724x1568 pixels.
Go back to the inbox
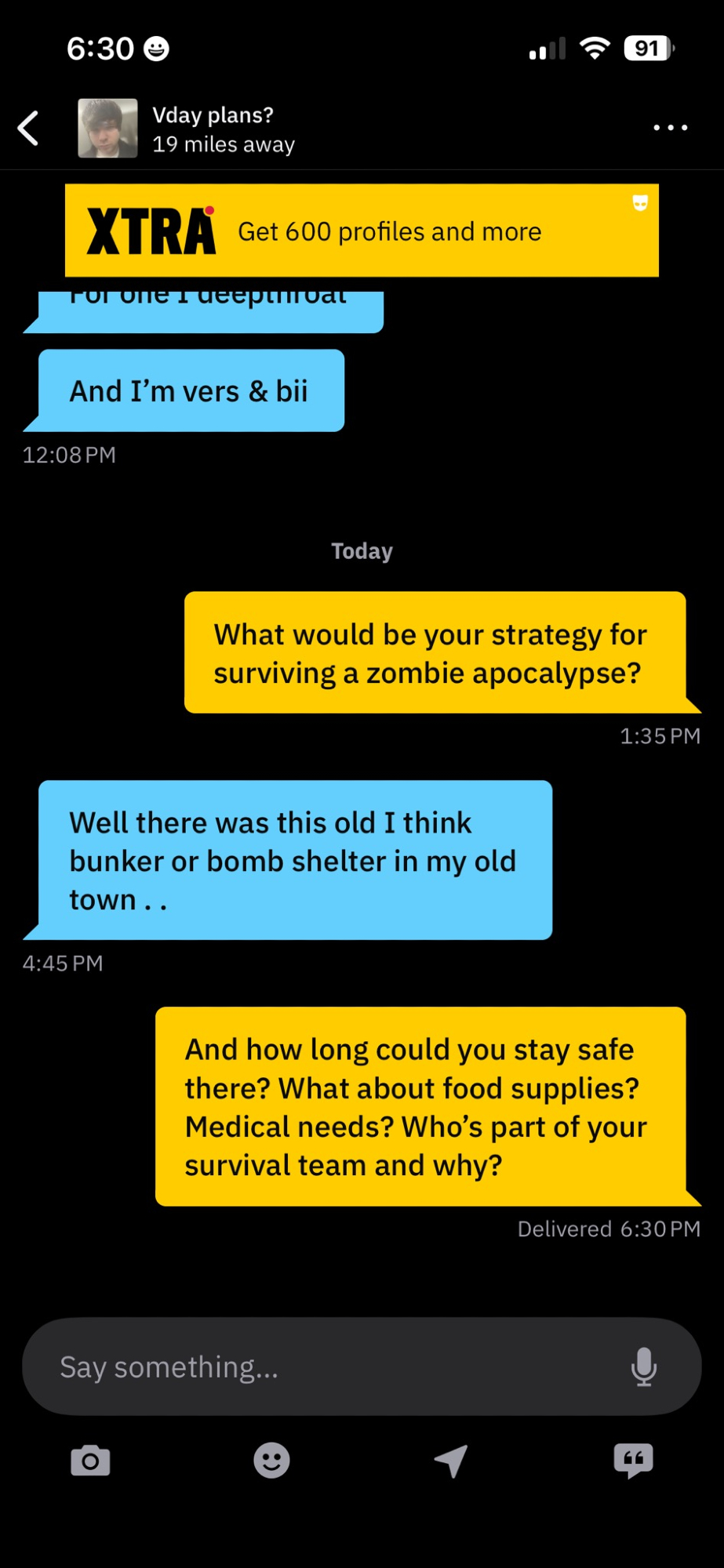(29, 129)
